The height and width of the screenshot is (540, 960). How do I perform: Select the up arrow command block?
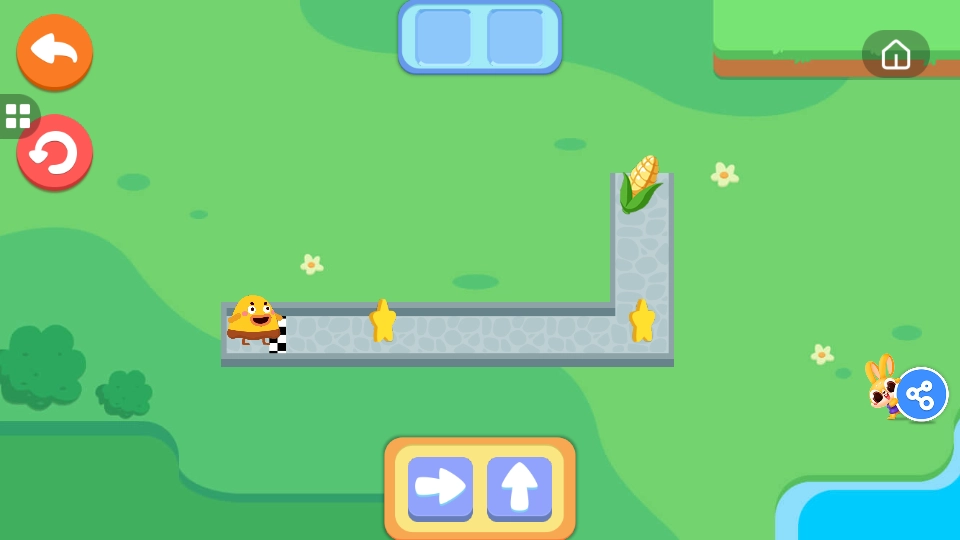pyautogui.click(x=519, y=487)
